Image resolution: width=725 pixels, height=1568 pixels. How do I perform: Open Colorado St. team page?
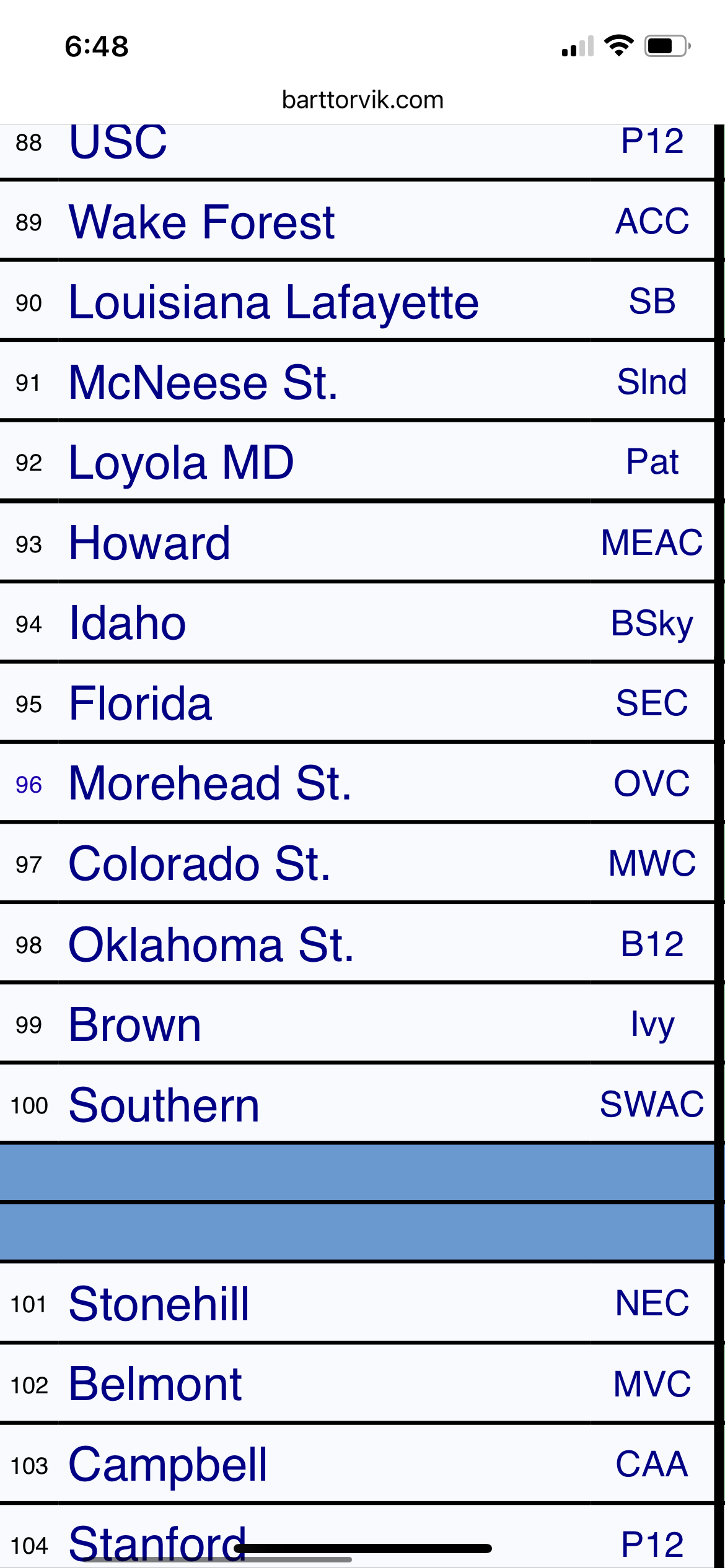coord(199,863)
